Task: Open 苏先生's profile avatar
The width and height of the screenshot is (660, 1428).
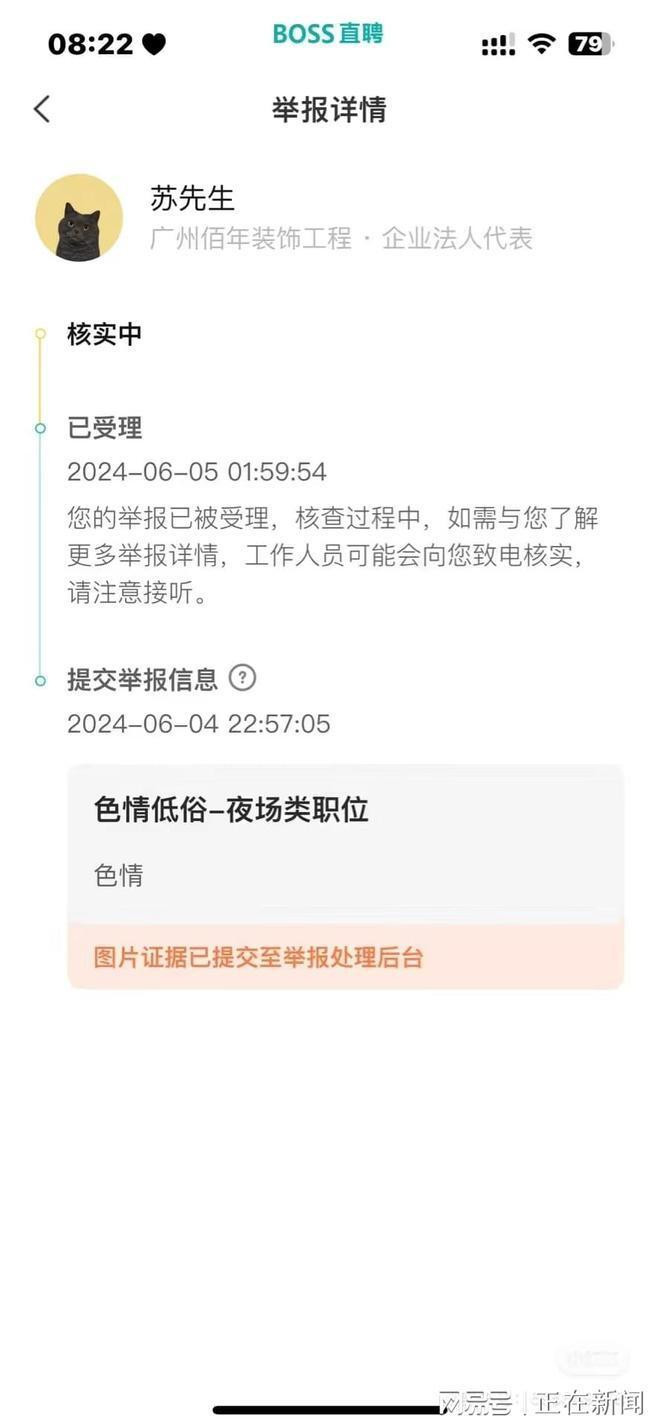Action: pos(79,218)
